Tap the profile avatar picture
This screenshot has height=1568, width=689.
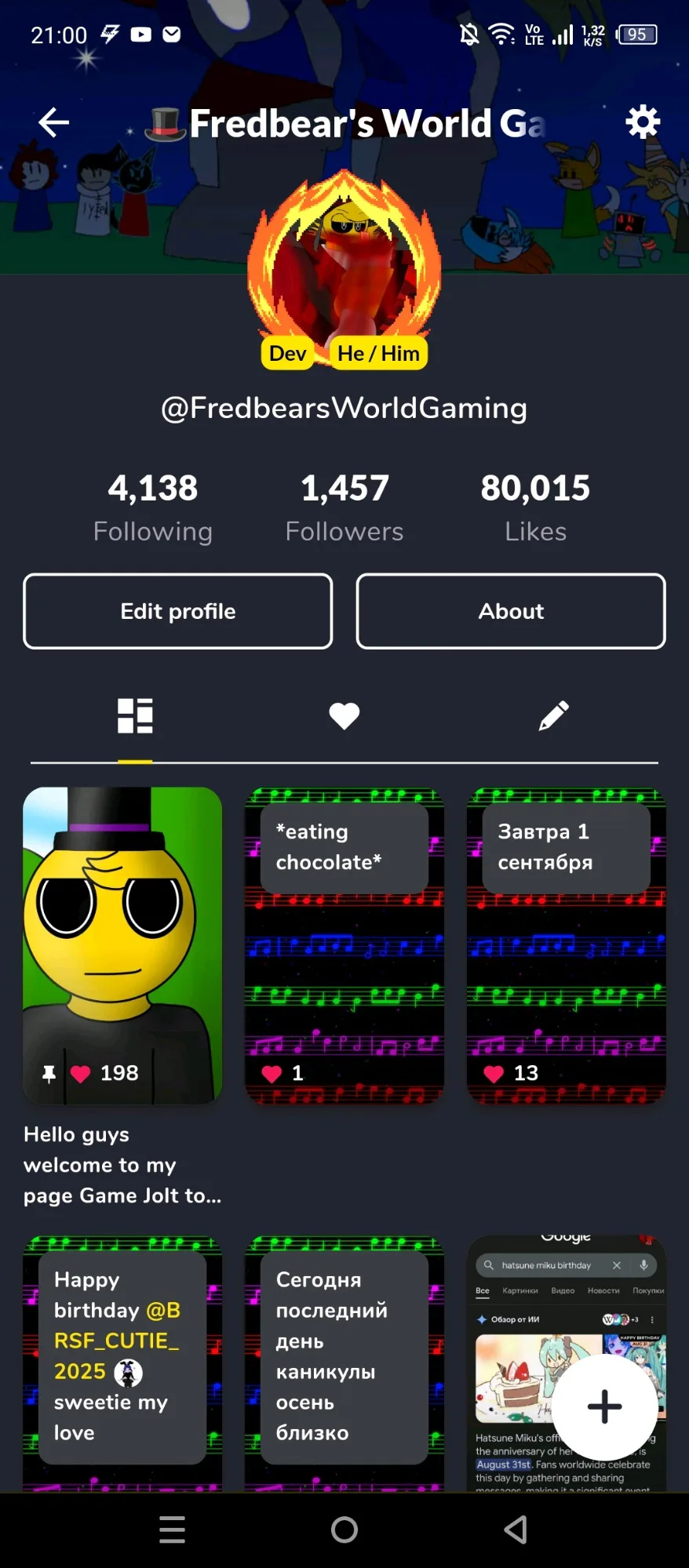344,267
